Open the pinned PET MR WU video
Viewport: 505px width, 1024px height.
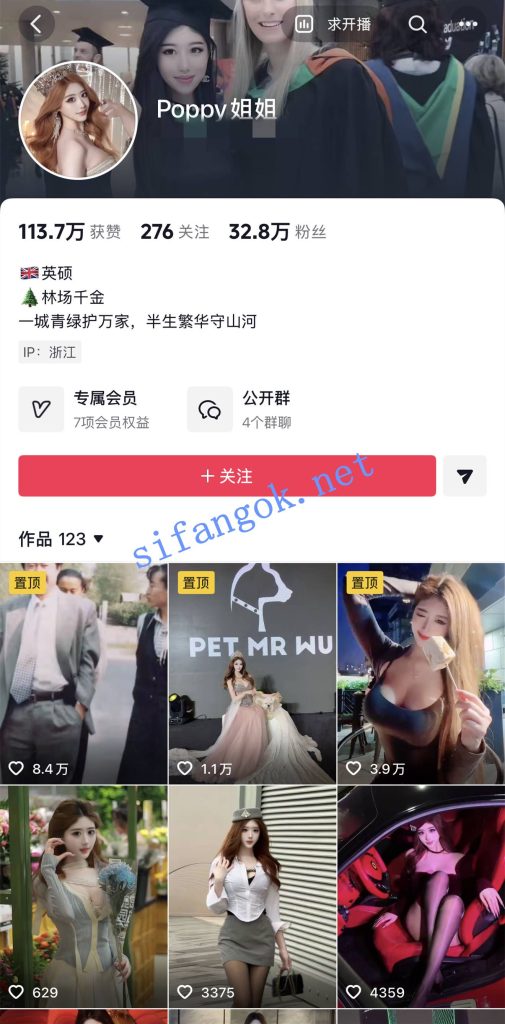[x=252, y=673]
